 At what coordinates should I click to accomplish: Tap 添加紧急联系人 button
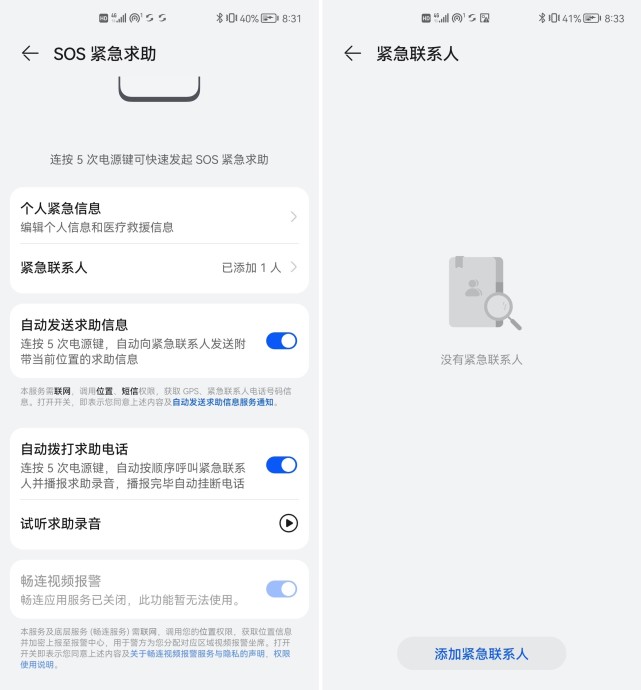pyautogui.click(x=481, y=654)
